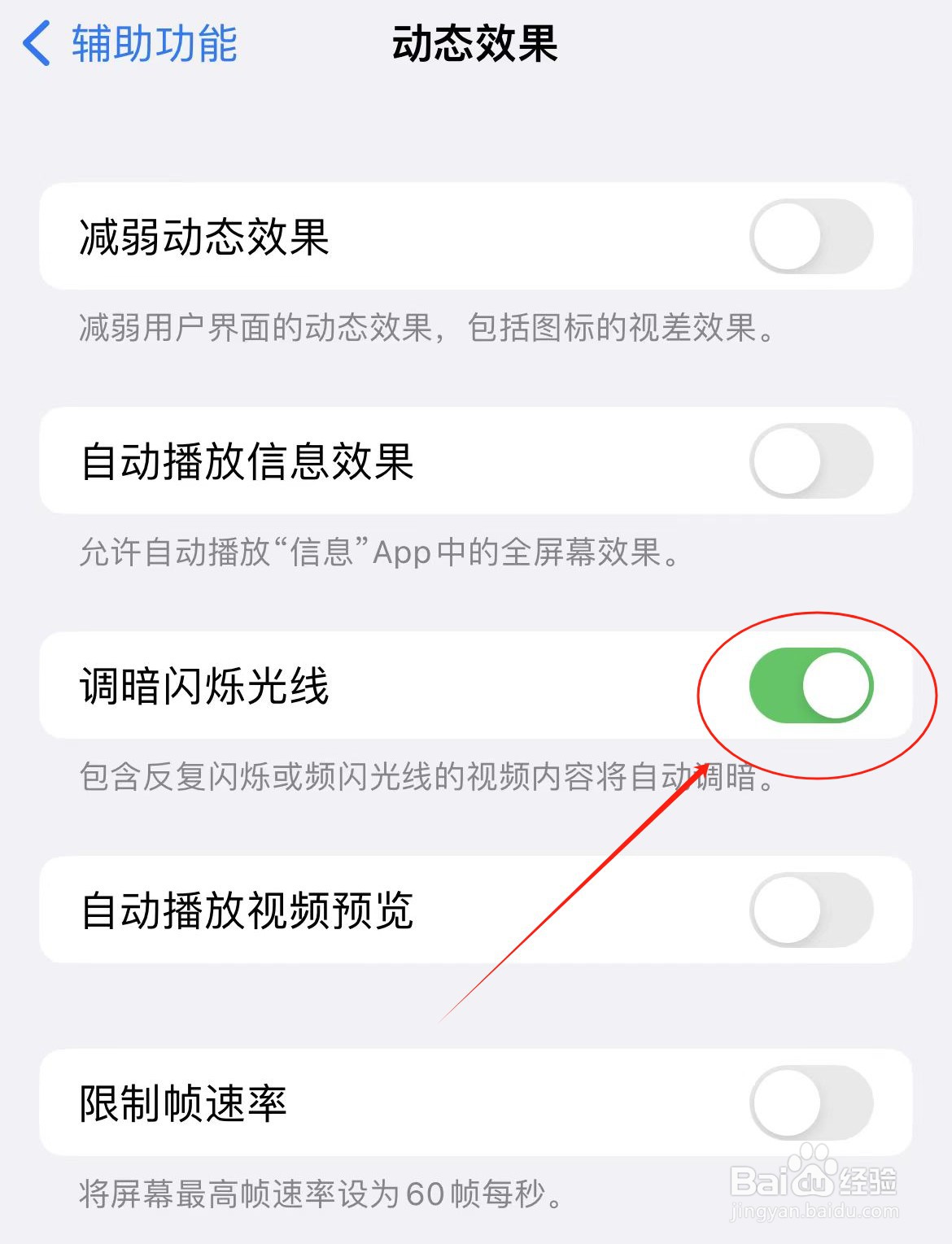Viewport: 952px width, 1244px height.
Task: Tap the red-circled green toggle
Action: click(811, 686)
